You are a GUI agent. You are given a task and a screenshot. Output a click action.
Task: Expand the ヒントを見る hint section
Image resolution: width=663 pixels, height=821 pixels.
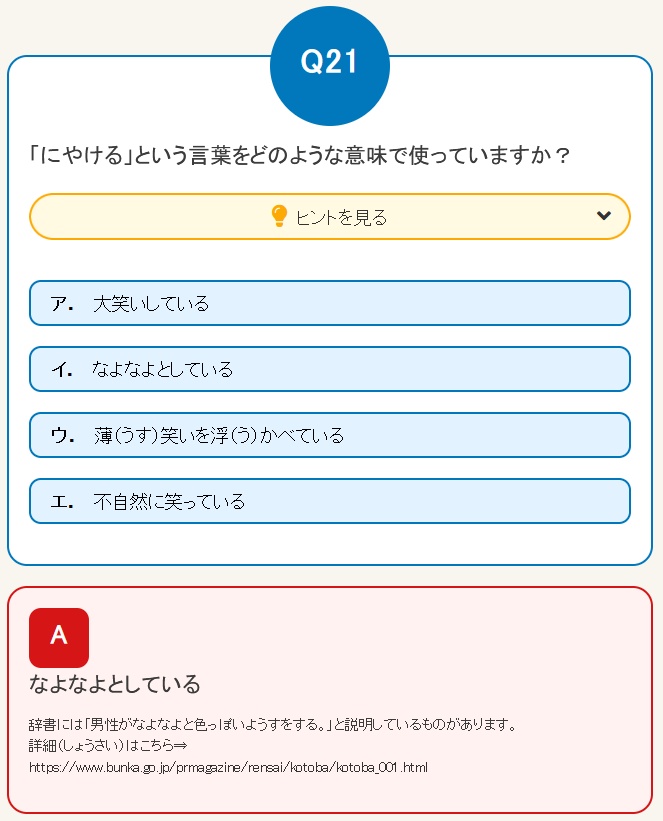tap(330, 217)
